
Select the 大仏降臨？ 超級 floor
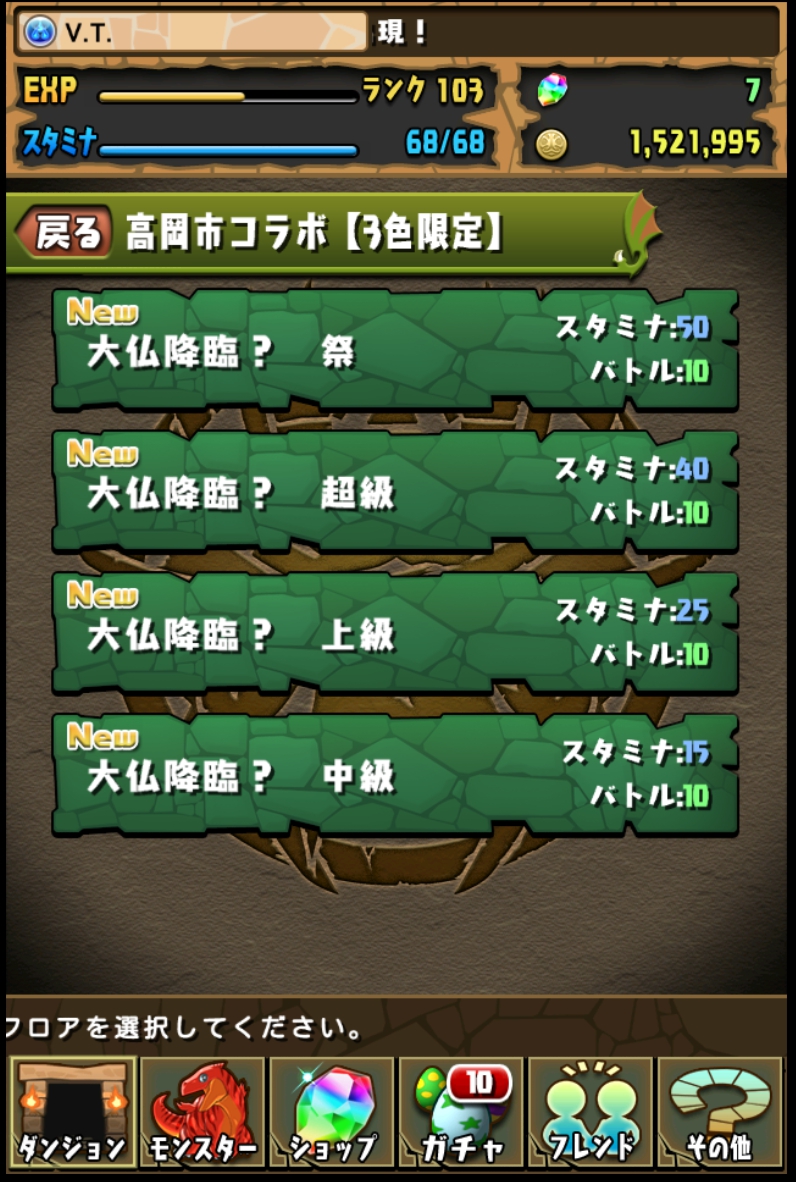click(395, 491)
